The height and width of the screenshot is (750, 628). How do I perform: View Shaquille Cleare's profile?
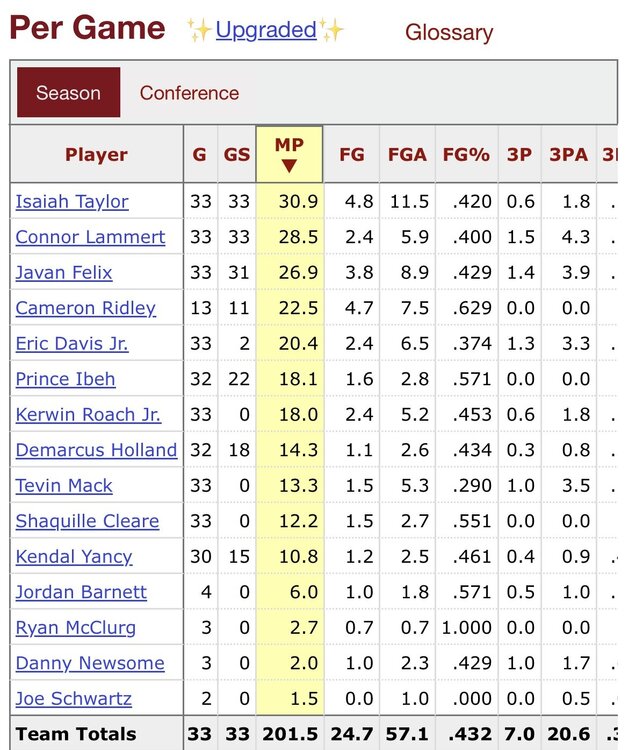pyautogui.click(x=87, y=521)
